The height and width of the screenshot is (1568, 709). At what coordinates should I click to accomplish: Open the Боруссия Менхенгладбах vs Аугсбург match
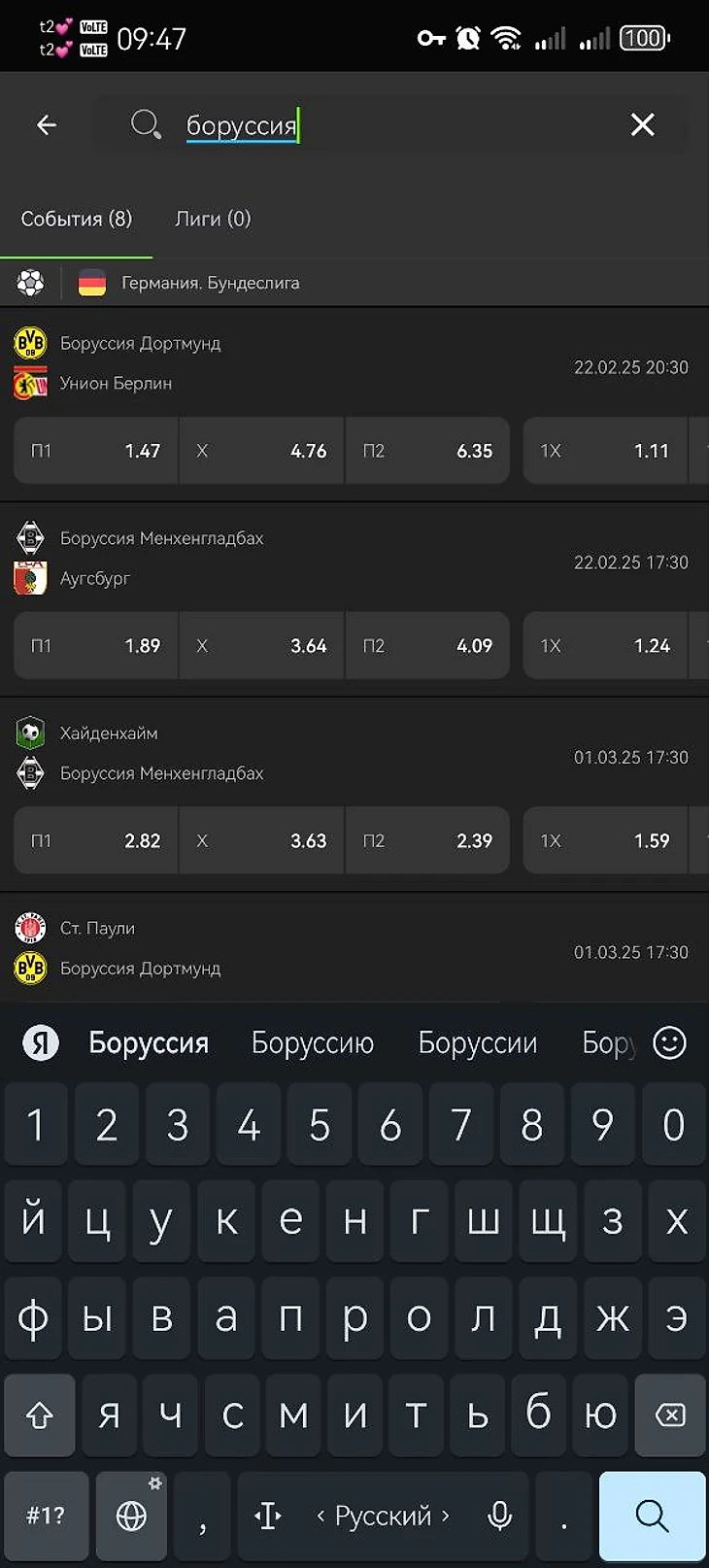291,558
